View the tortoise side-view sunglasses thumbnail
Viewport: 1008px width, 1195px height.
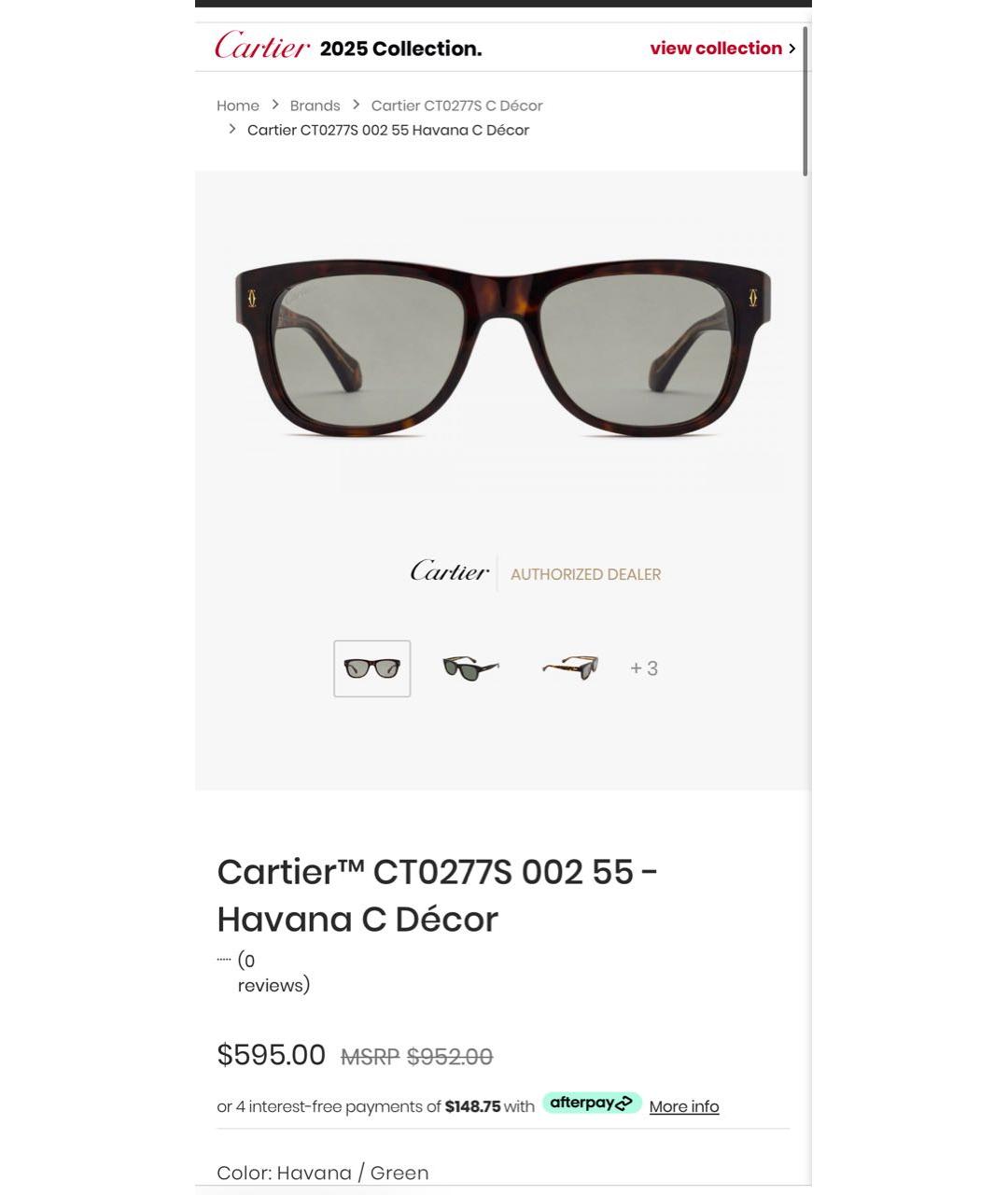pos(570,668)
